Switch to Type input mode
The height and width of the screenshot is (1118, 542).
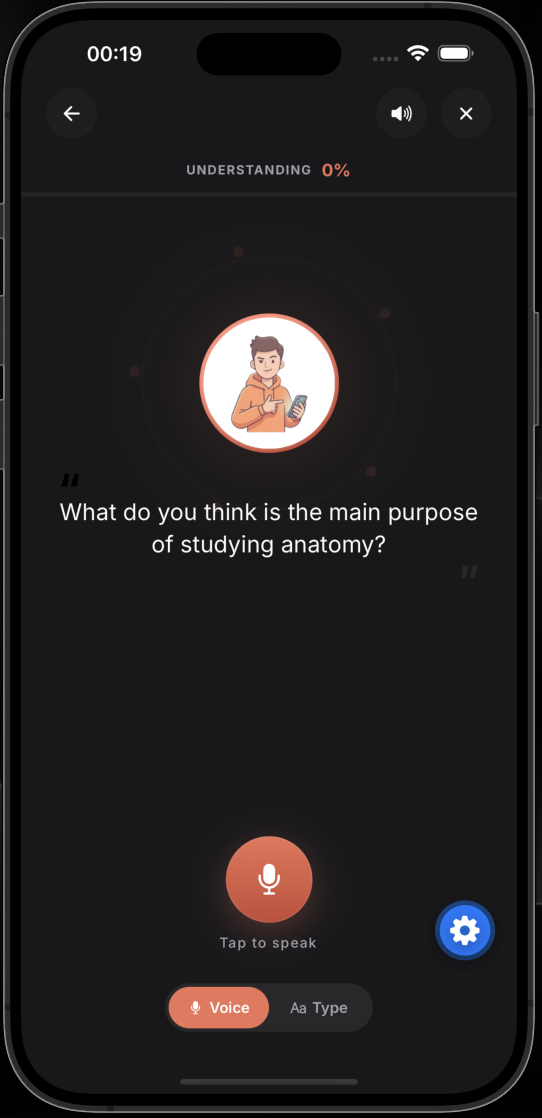[x=319, y=1007]
